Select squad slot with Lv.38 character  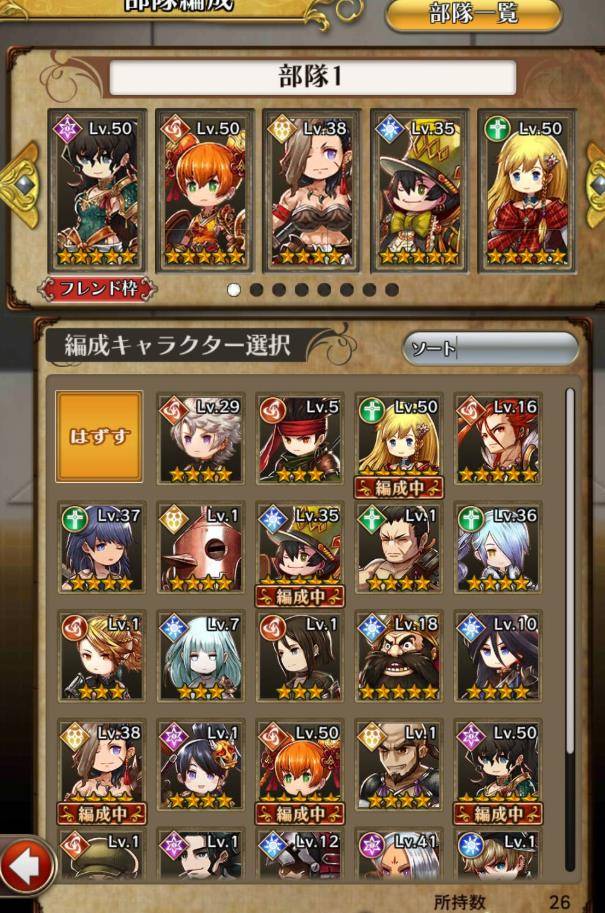tap(311, 190)
